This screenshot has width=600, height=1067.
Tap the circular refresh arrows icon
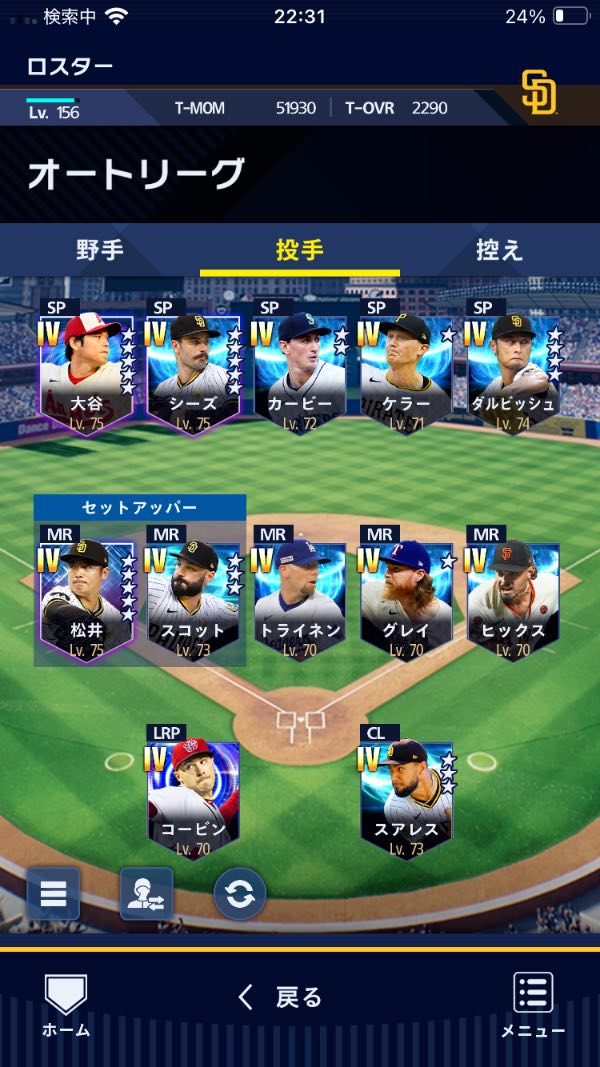pyautogui.click(x=239, y=894)
